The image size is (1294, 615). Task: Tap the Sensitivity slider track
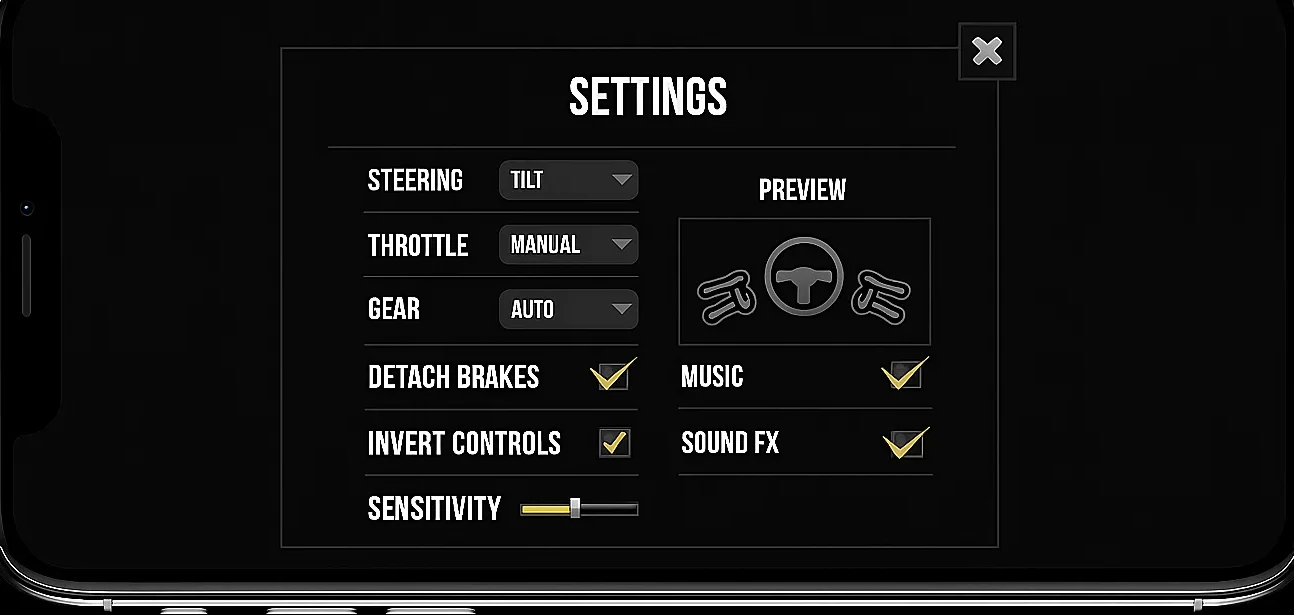pyautogui.click(x=579, y=509)
